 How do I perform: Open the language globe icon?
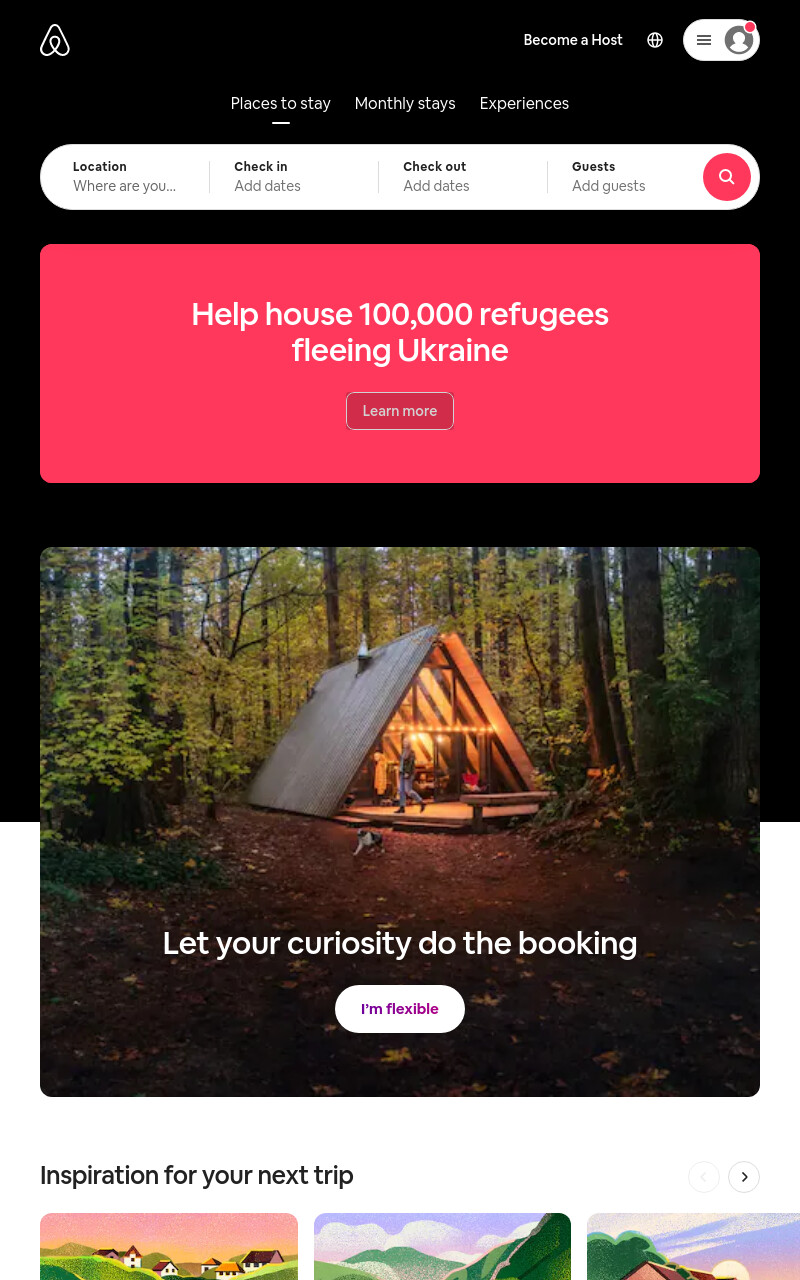[655, 40]
